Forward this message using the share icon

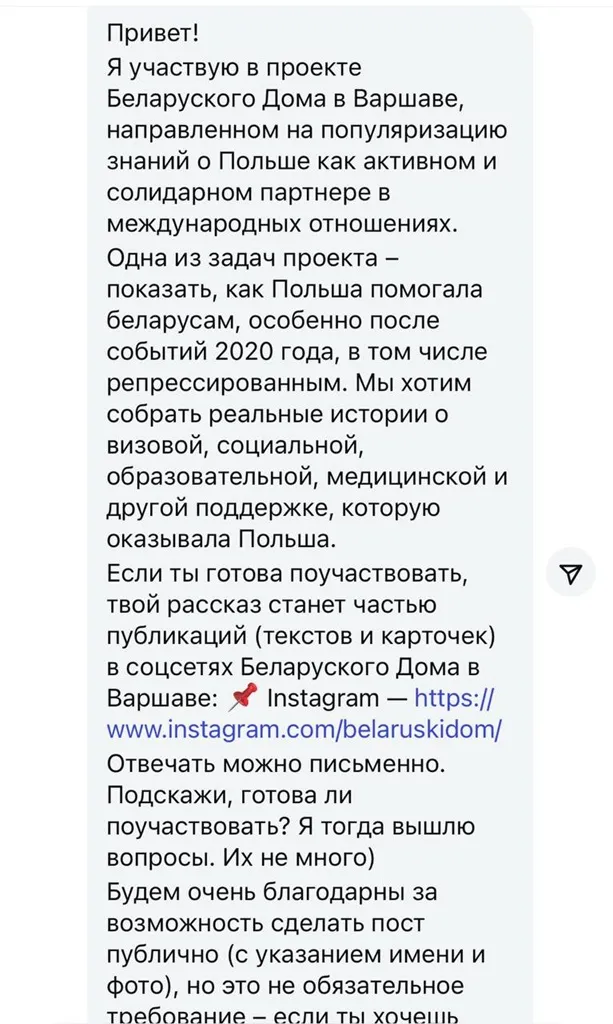pyautogui.click(x=571, y=573)
